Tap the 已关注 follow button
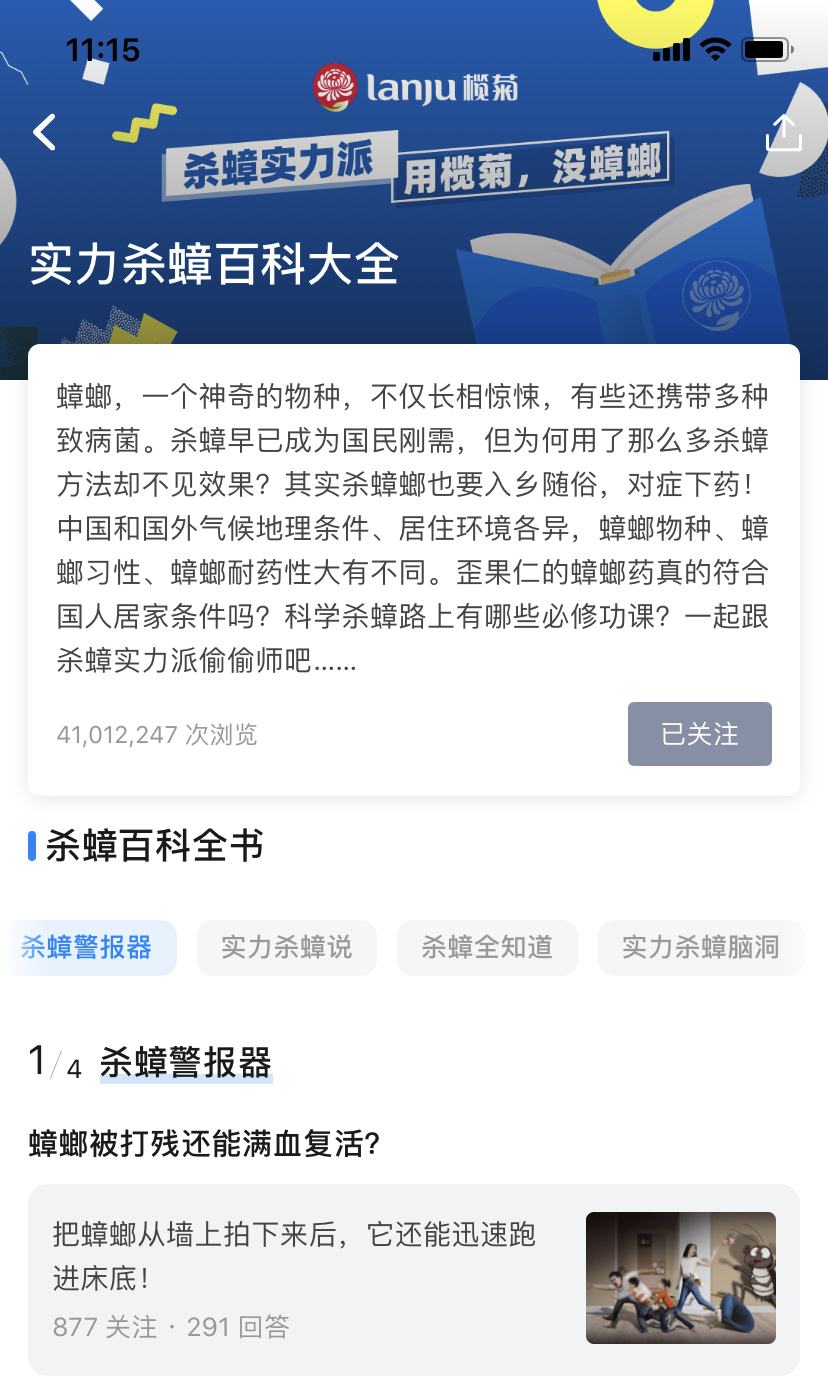Screen dimensions: 828x1389 (x=699, y=734)
